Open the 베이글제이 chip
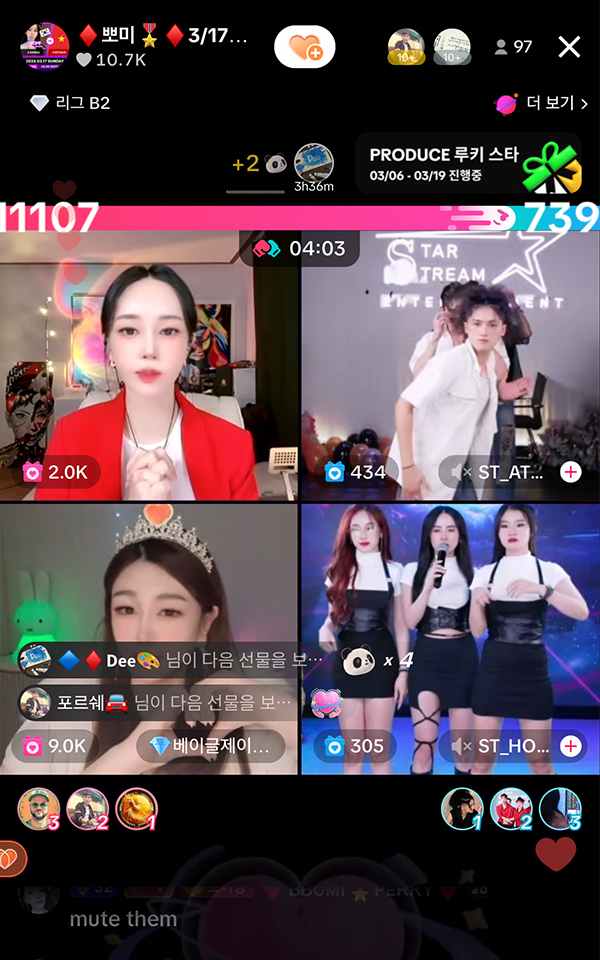Screen dimensions: 600x960 point(210,746)
